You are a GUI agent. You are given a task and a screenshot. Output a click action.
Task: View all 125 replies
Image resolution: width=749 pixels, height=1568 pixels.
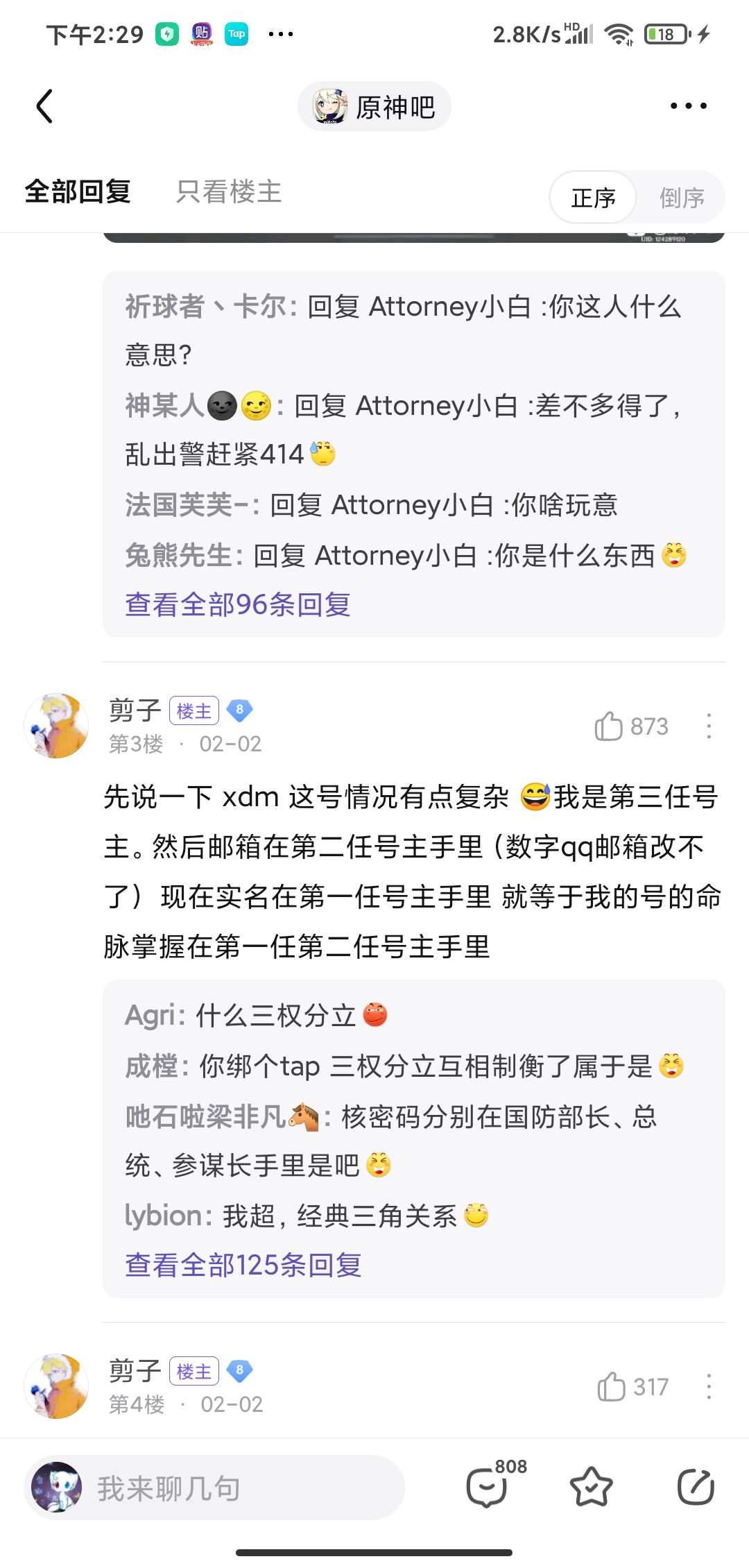[243, 1265]
